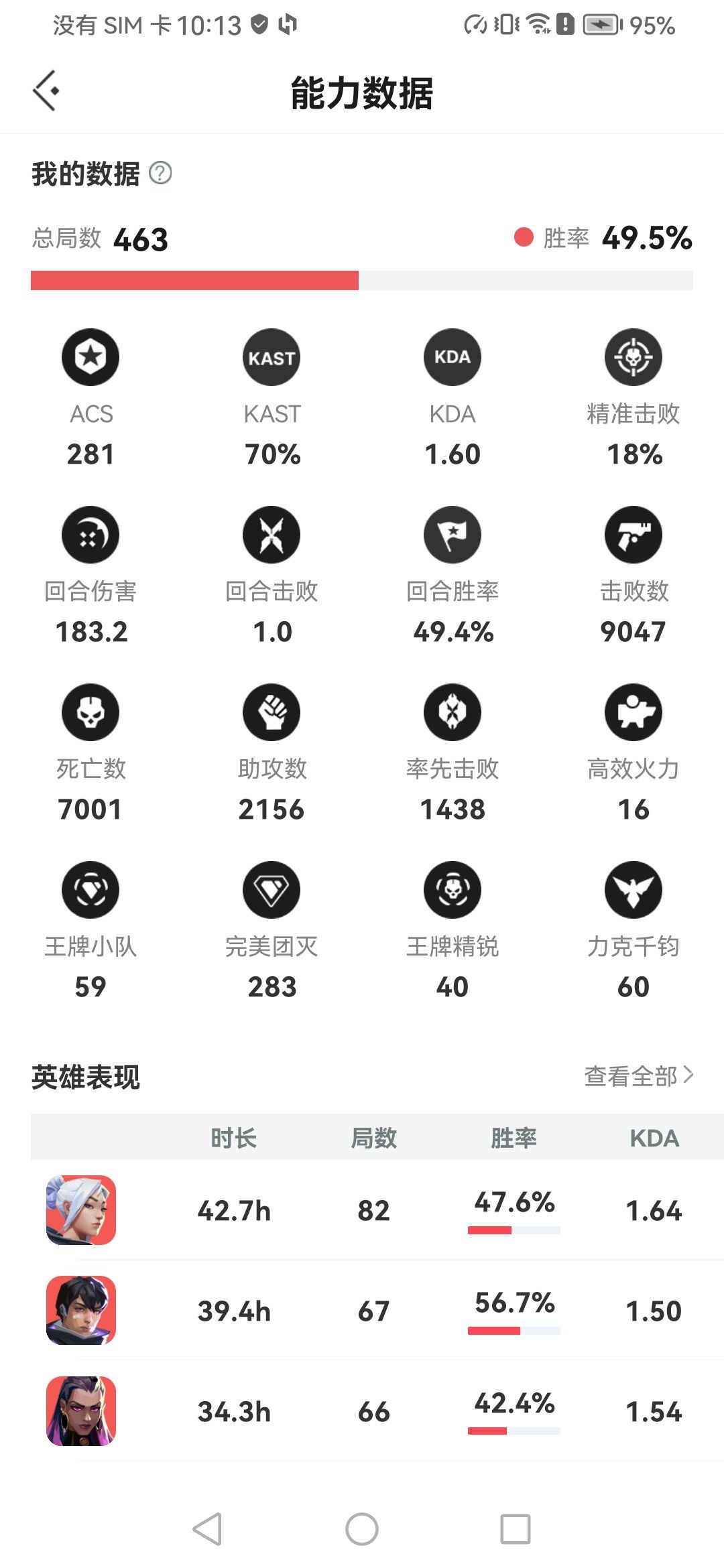Click the 精准击败 crosshair icon
The width and height of the screenshot is (724, 1568).
pos(633,357)
